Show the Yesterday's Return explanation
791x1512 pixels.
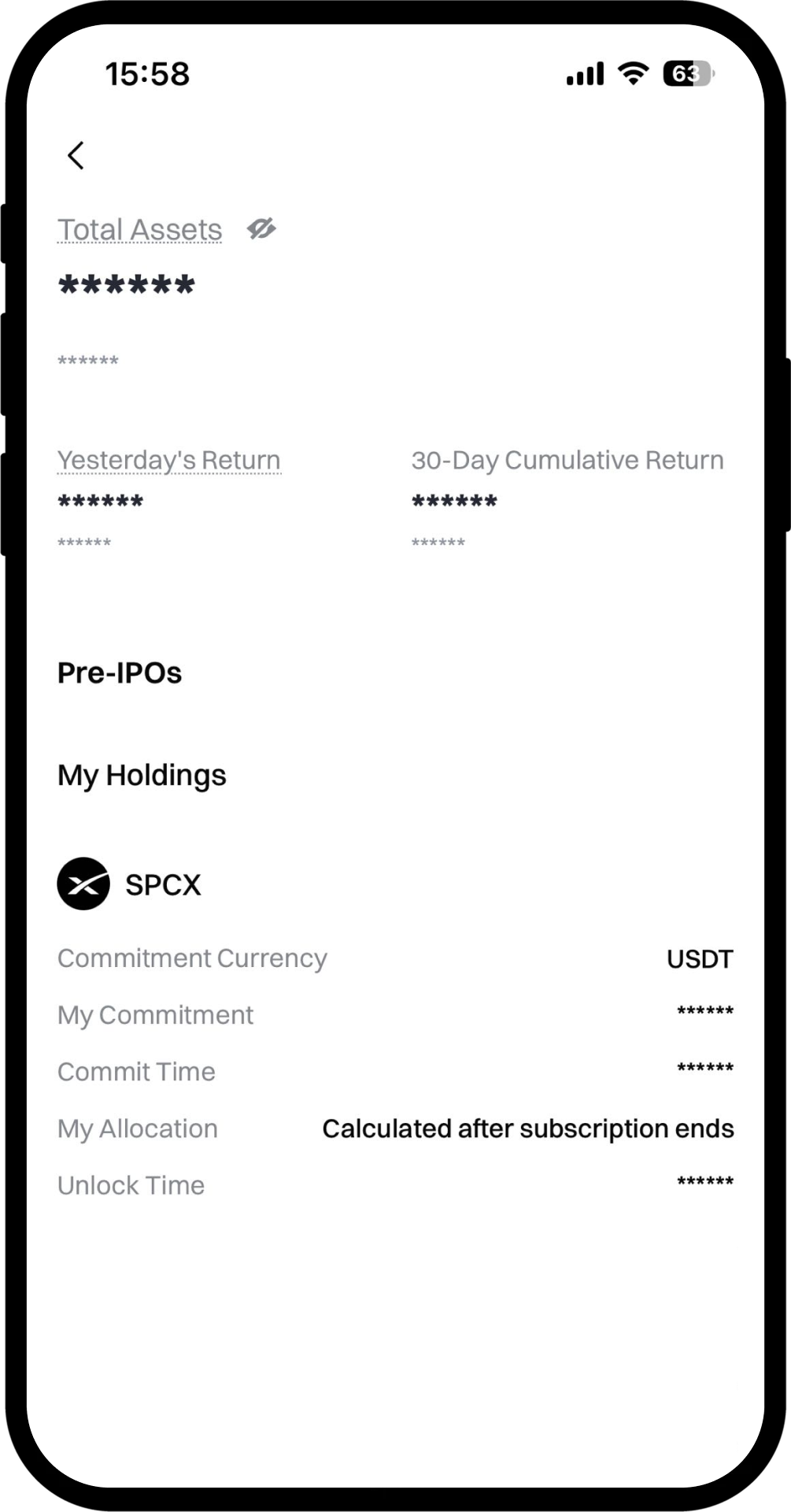[x=168, y=460]
